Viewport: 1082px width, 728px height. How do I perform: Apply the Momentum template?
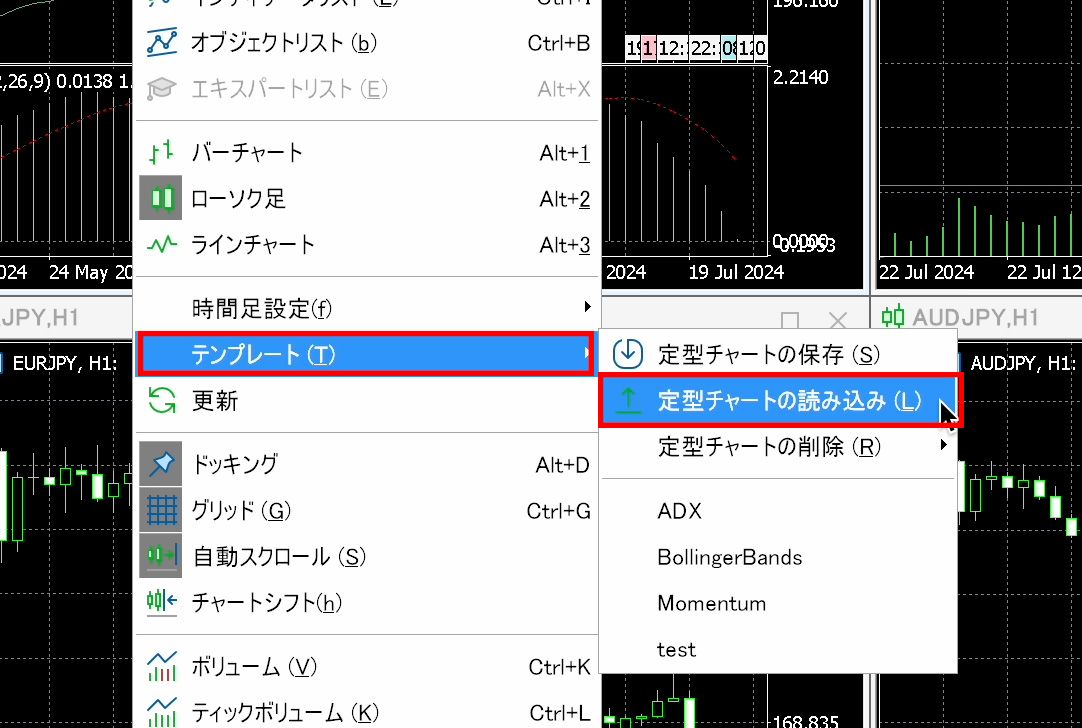pos(712,603)
